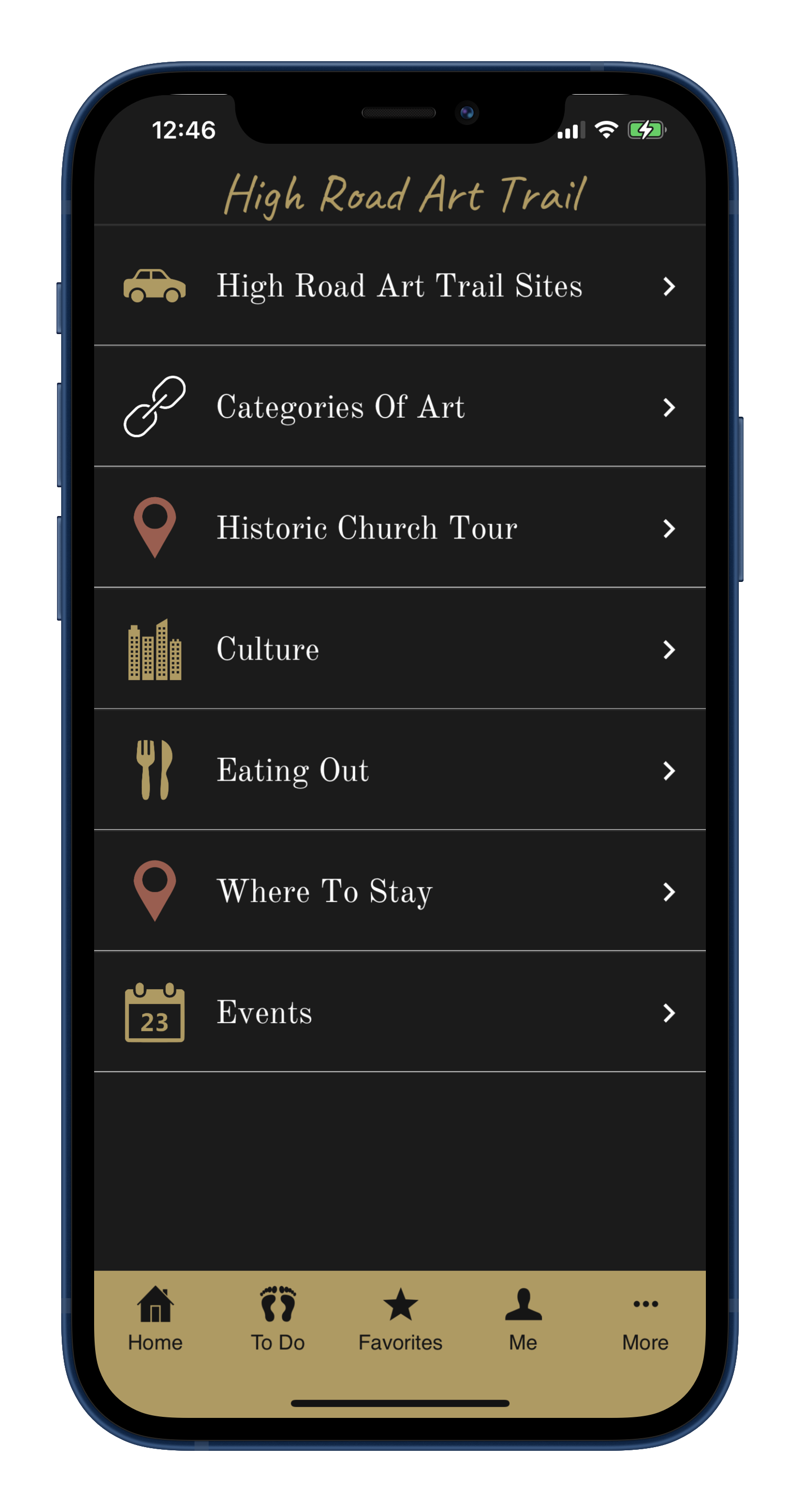
Task: Open the Me tab
Action: click(x=523, y=1319)
